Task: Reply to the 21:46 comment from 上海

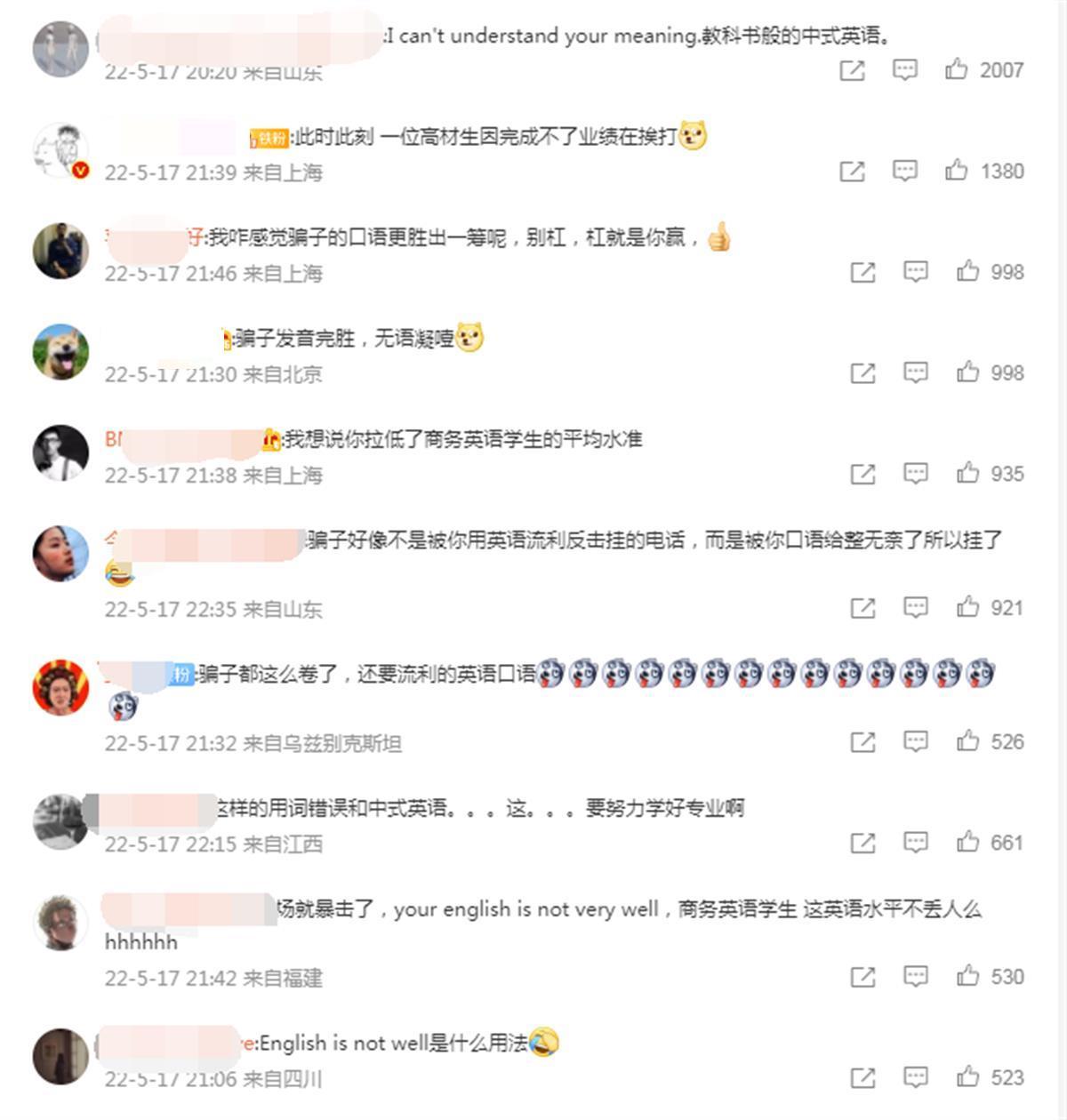Action: pyautogui.click(x=915, y=272)
